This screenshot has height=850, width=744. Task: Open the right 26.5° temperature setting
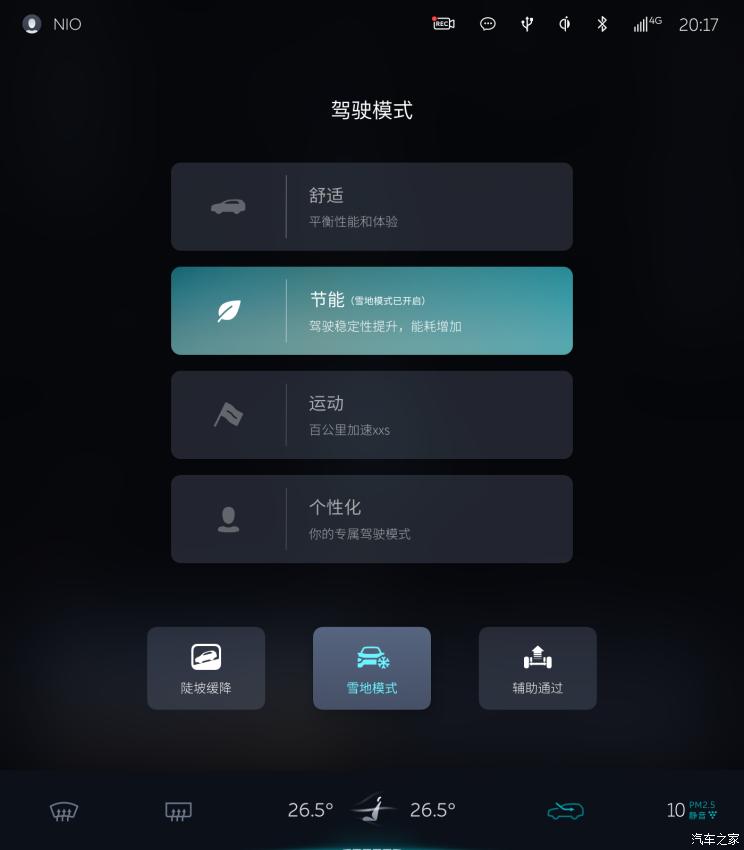433,810
